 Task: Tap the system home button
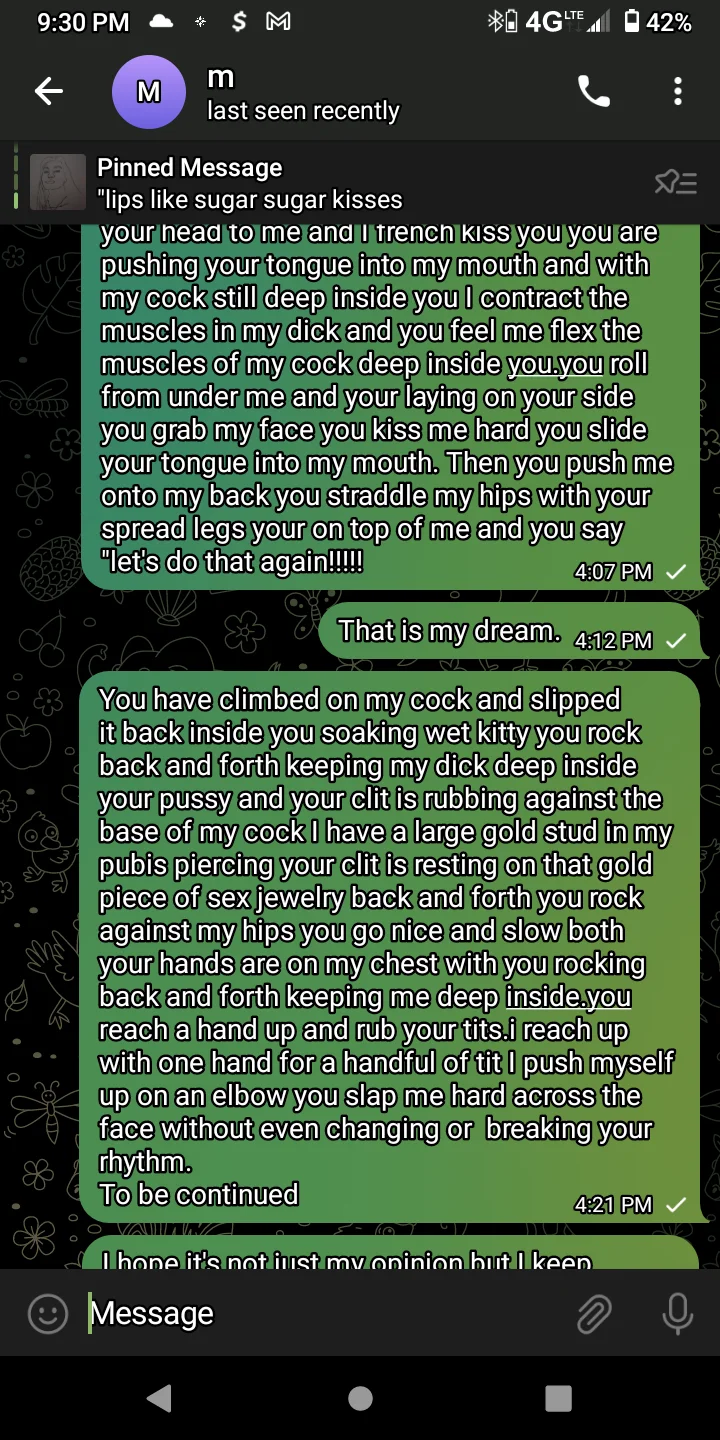pos(360,1398)
